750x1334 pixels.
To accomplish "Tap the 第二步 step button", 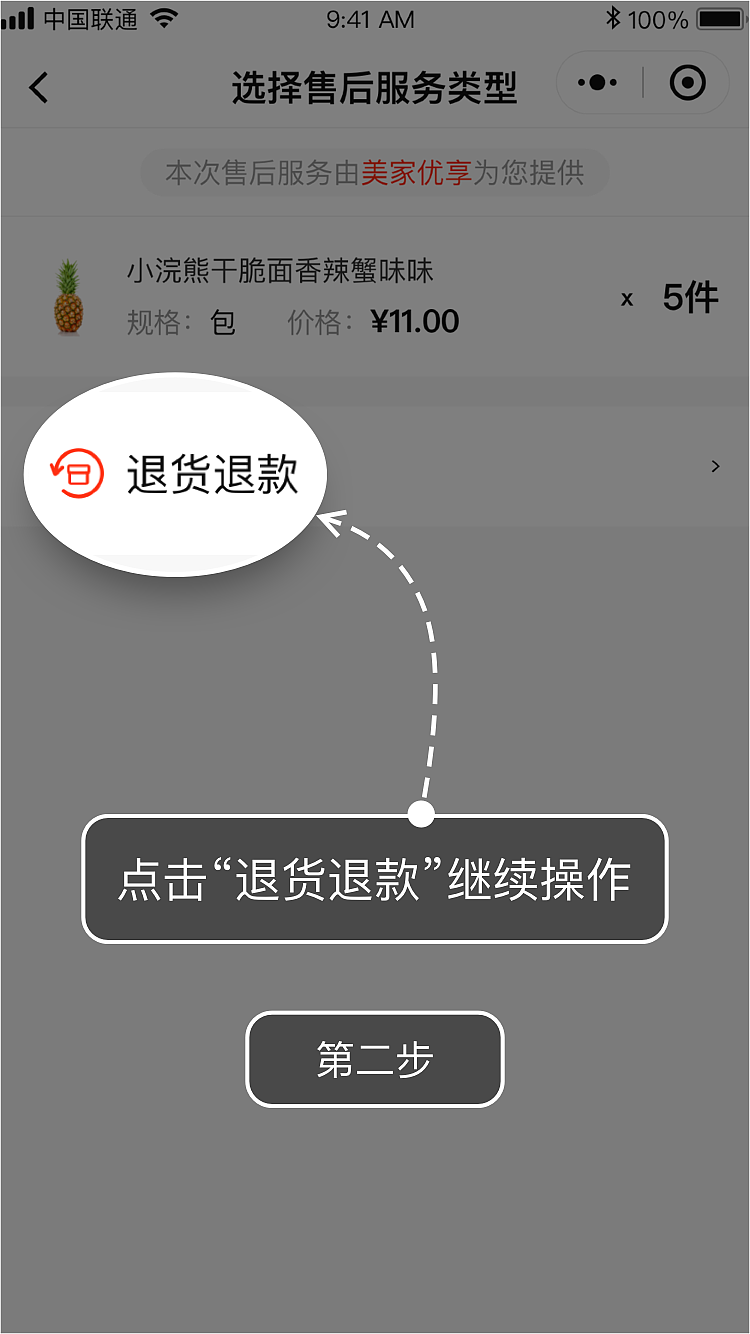I will (374, 1059).
